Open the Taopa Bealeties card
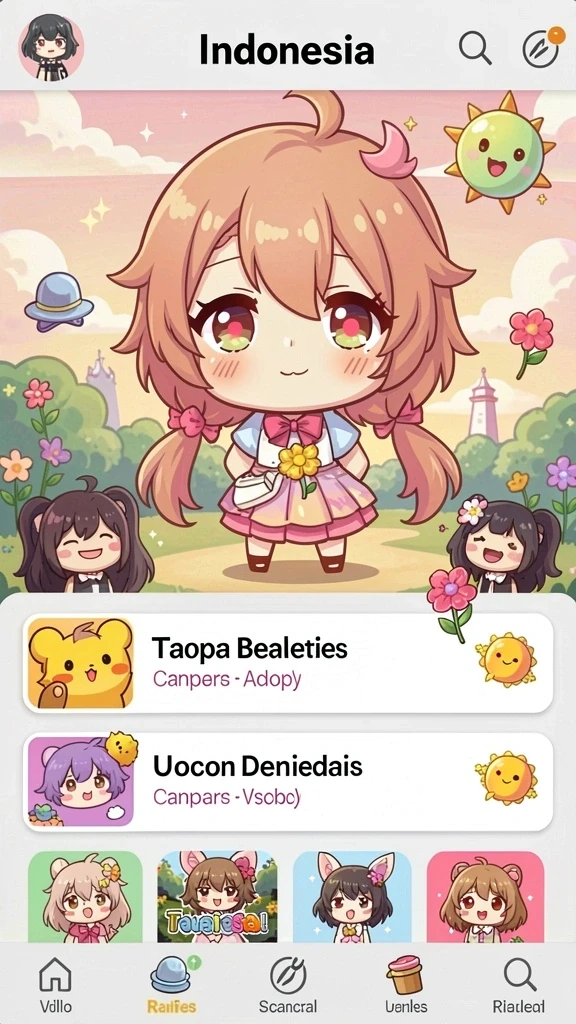Screen dimensions: 576x1024 coord(288,663)
